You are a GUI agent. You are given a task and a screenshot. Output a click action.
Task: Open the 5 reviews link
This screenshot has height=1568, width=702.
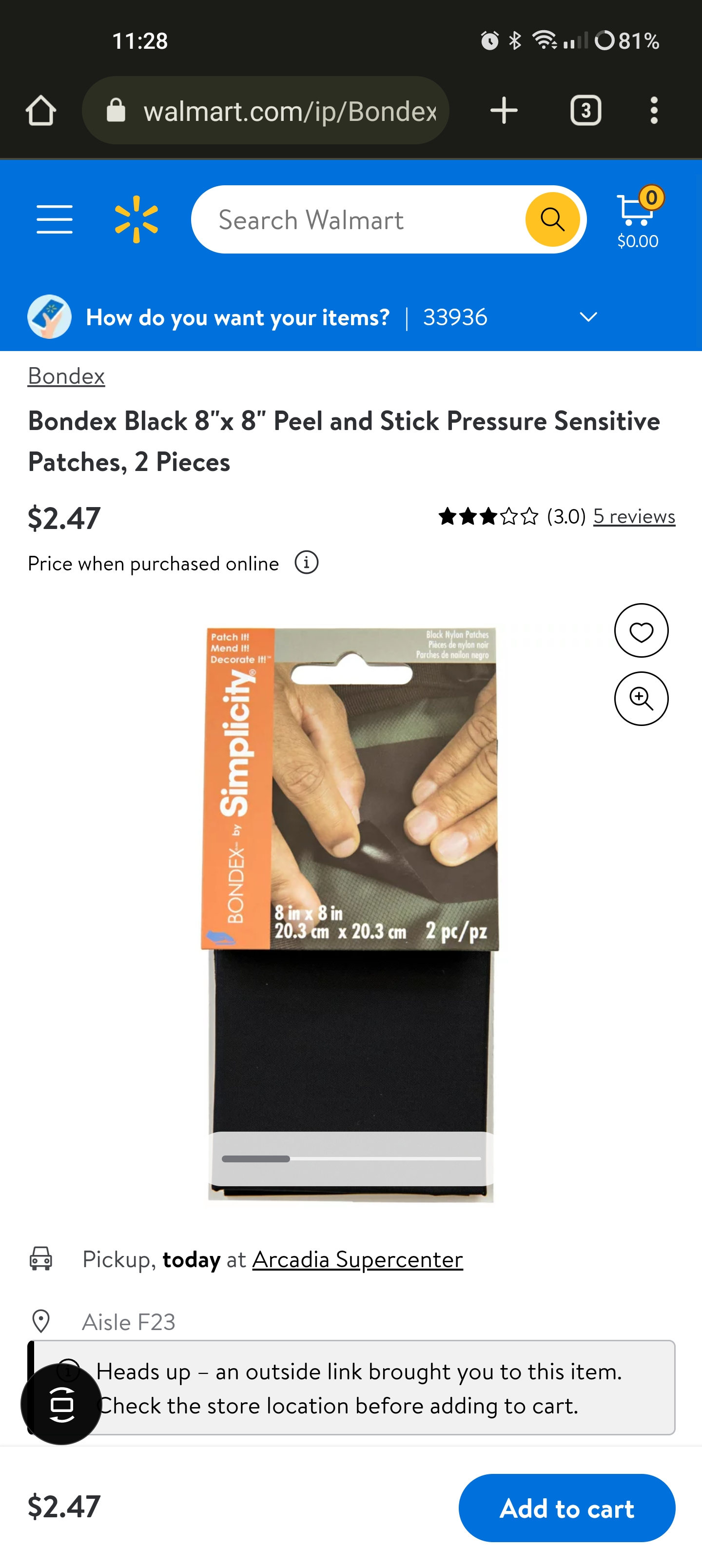pyautogui.click(x=634, y=516)
